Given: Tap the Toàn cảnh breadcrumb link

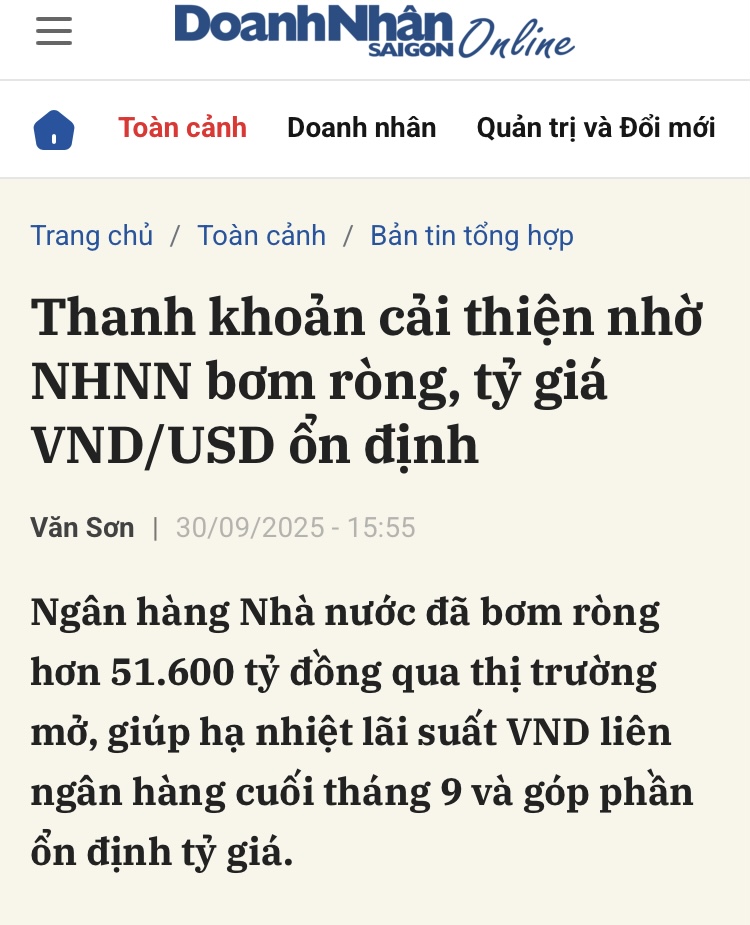Looking at the screenshot, I should [261, 236].
